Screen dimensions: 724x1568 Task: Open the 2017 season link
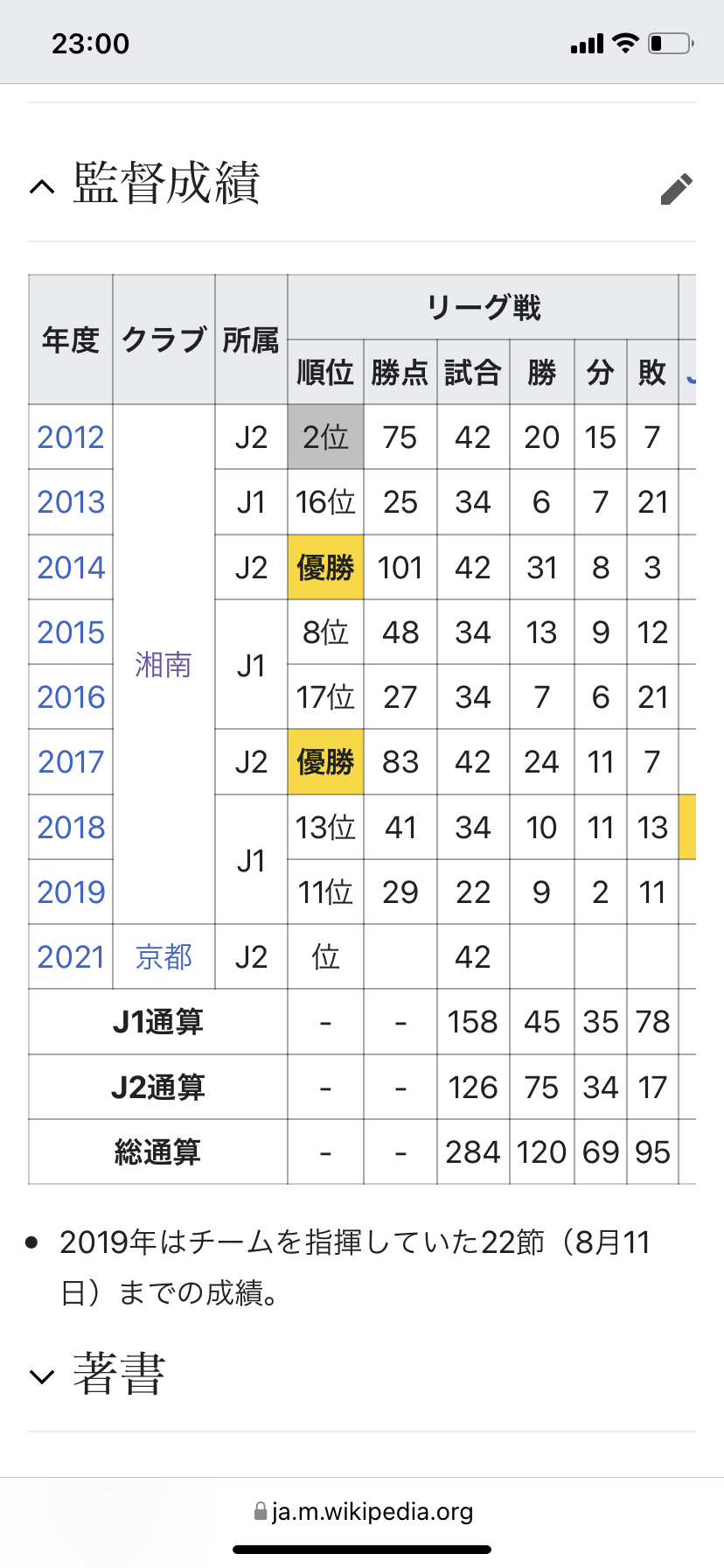coord(71,761)
